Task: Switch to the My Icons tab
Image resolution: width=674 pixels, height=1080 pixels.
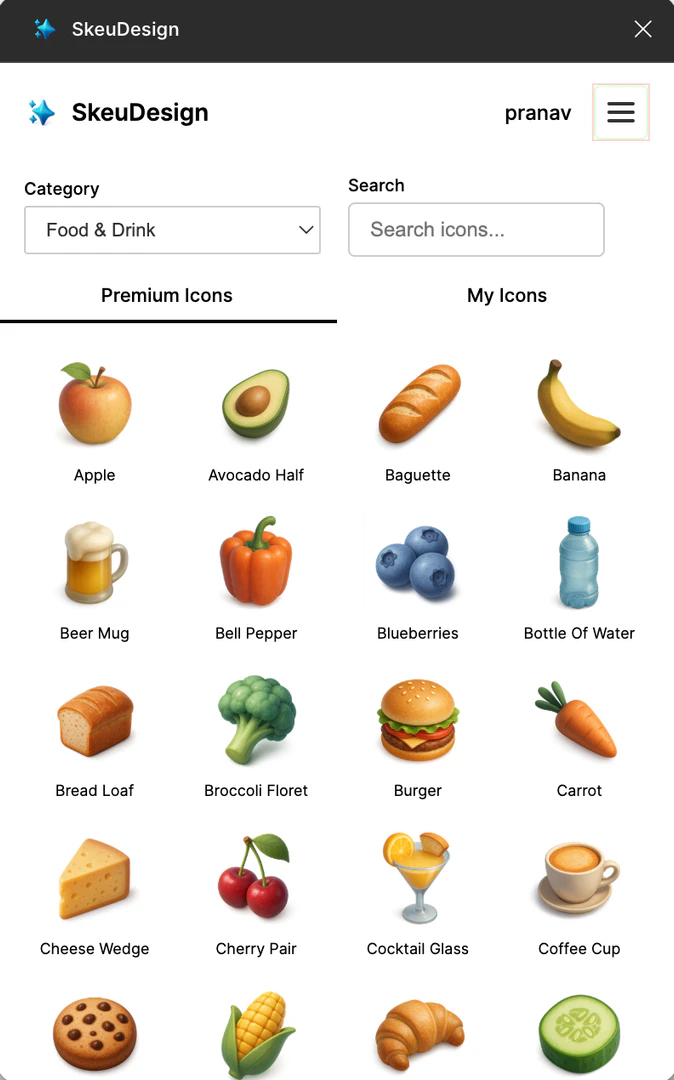Action: tap(506, 296)
